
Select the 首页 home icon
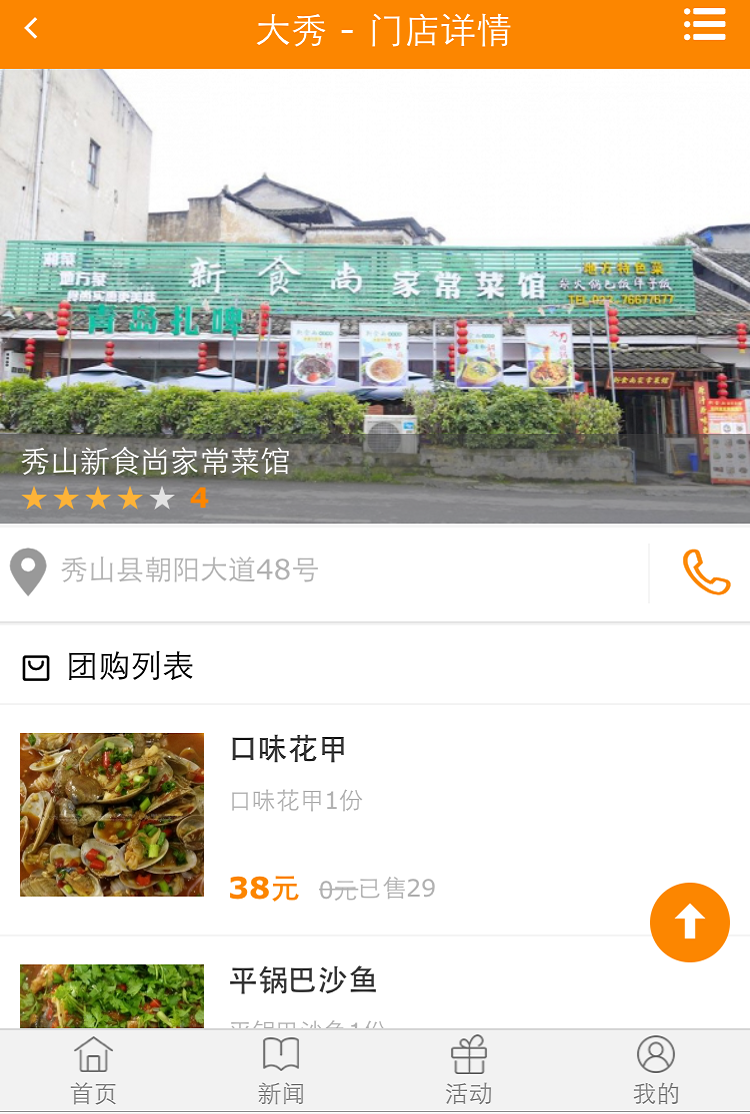93,1056
